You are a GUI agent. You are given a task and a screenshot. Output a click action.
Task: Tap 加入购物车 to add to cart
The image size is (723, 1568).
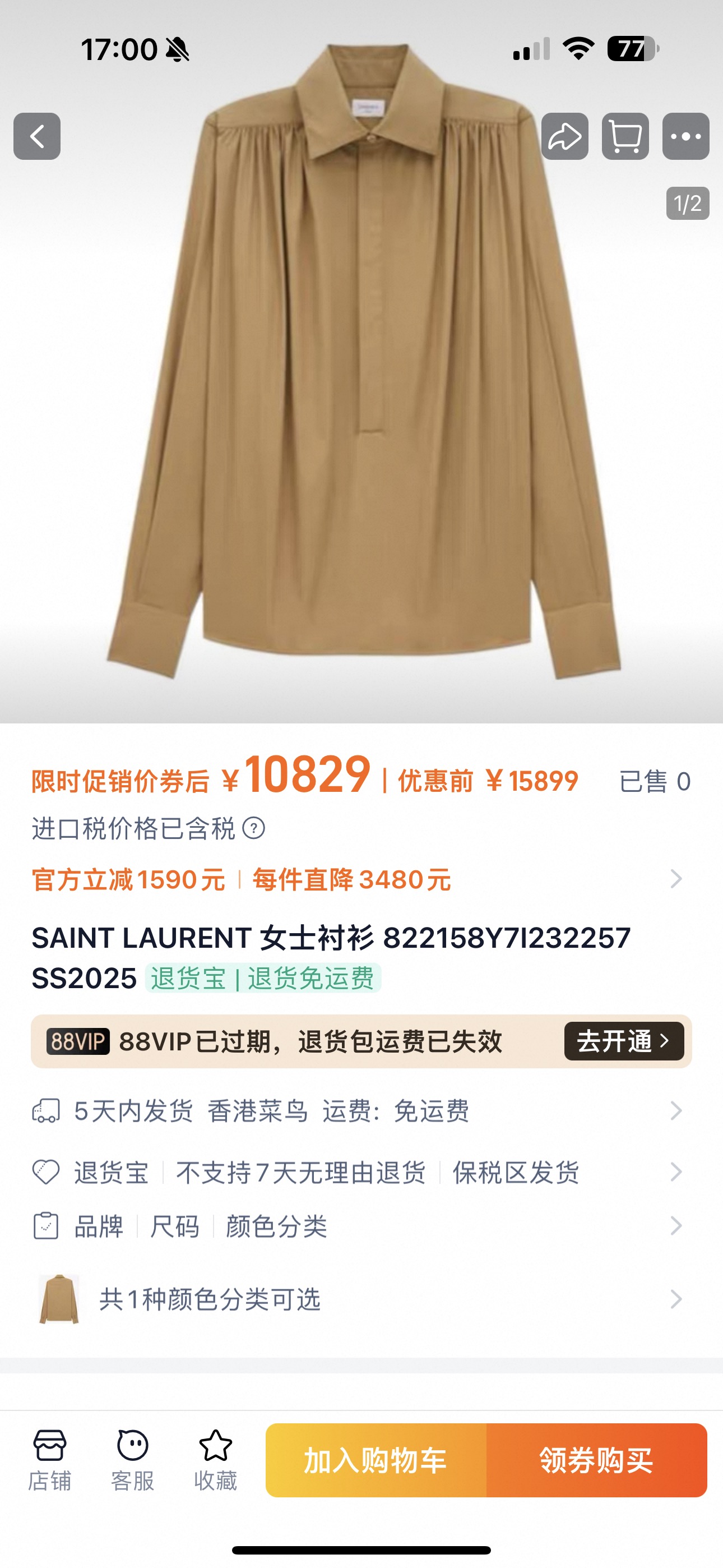tap(376, 1460)
